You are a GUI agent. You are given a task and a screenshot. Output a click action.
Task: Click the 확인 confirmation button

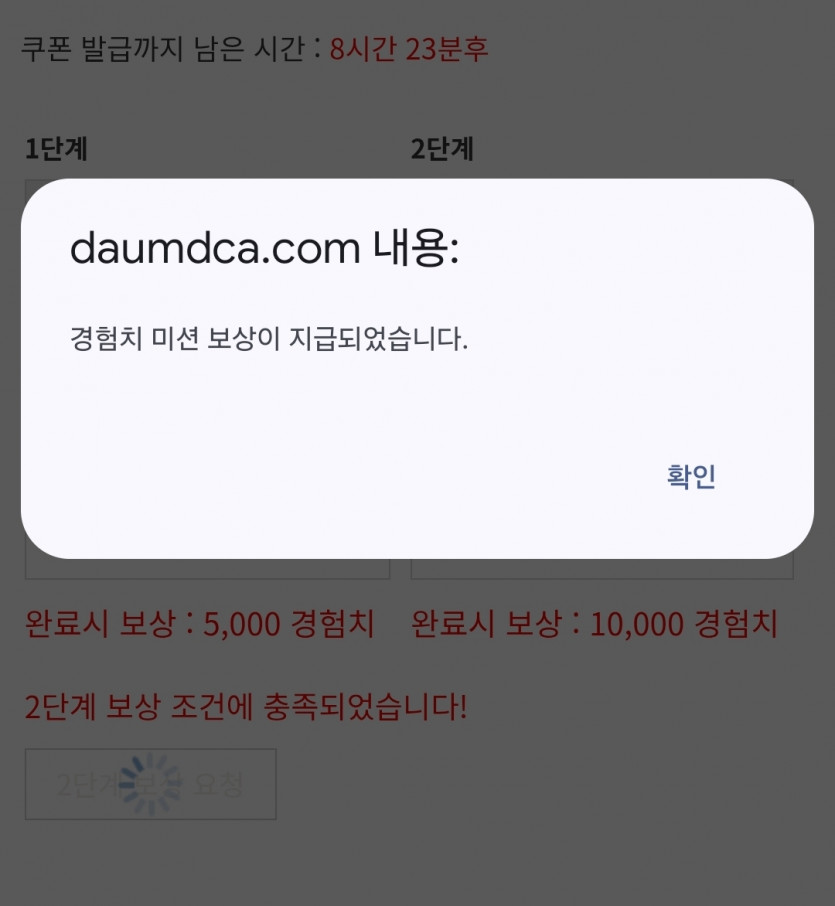tap(687, 476)
